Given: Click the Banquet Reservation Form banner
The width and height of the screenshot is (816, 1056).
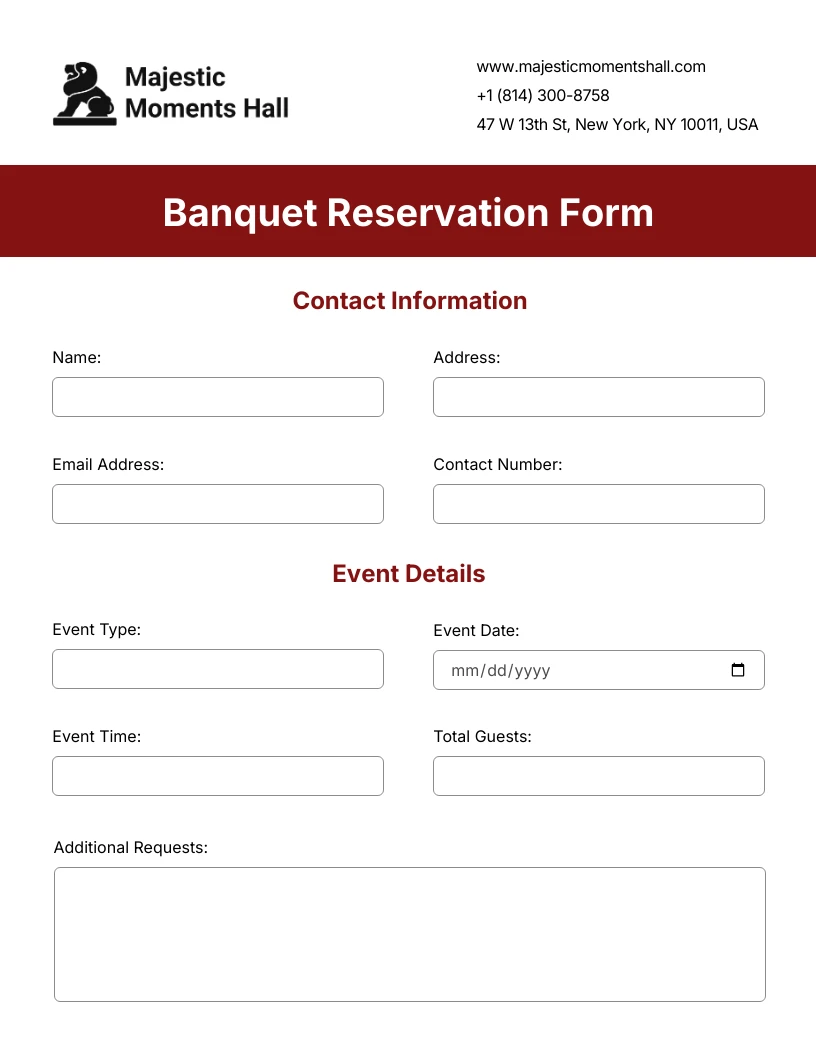Looking at the screenshot, I should pos(408,211).
